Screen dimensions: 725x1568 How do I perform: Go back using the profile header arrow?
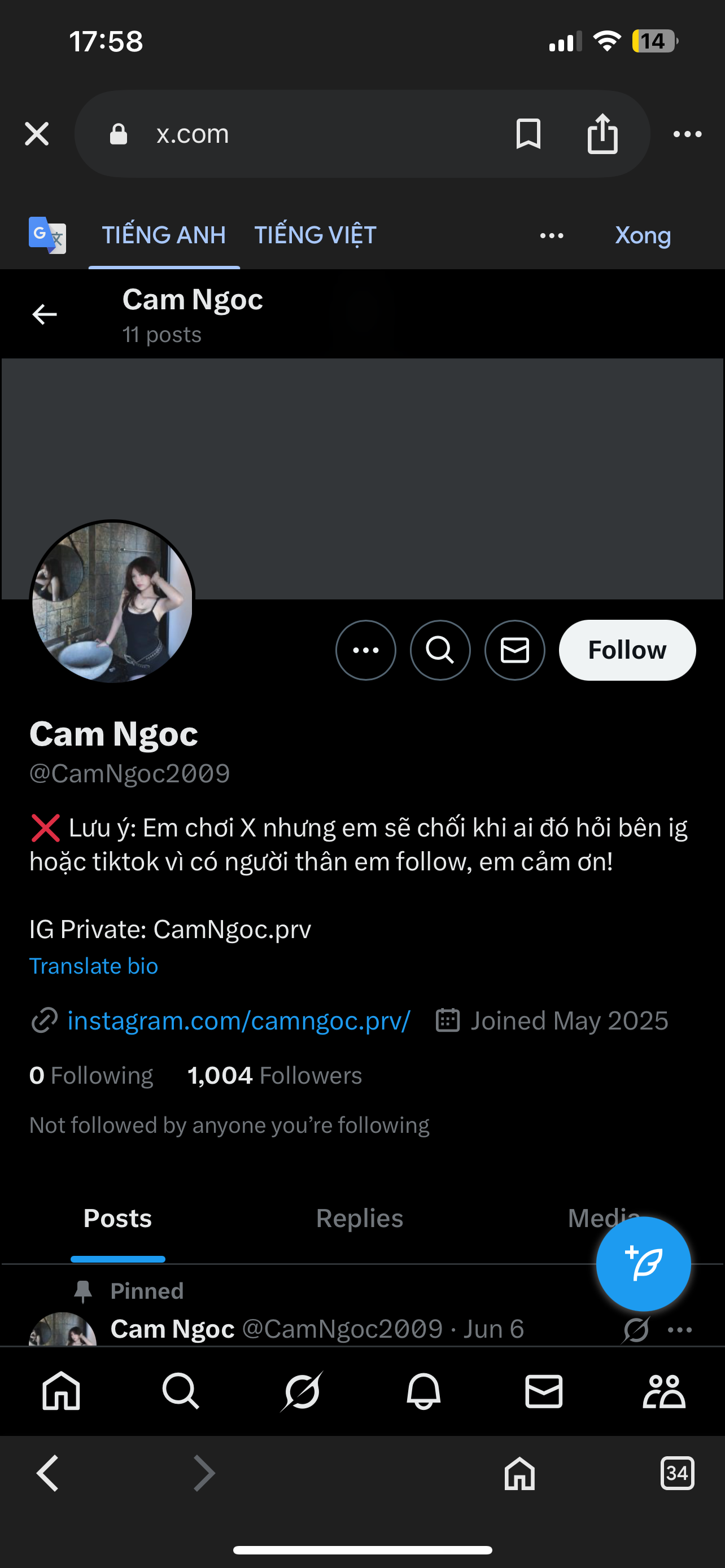pos(45,314)
